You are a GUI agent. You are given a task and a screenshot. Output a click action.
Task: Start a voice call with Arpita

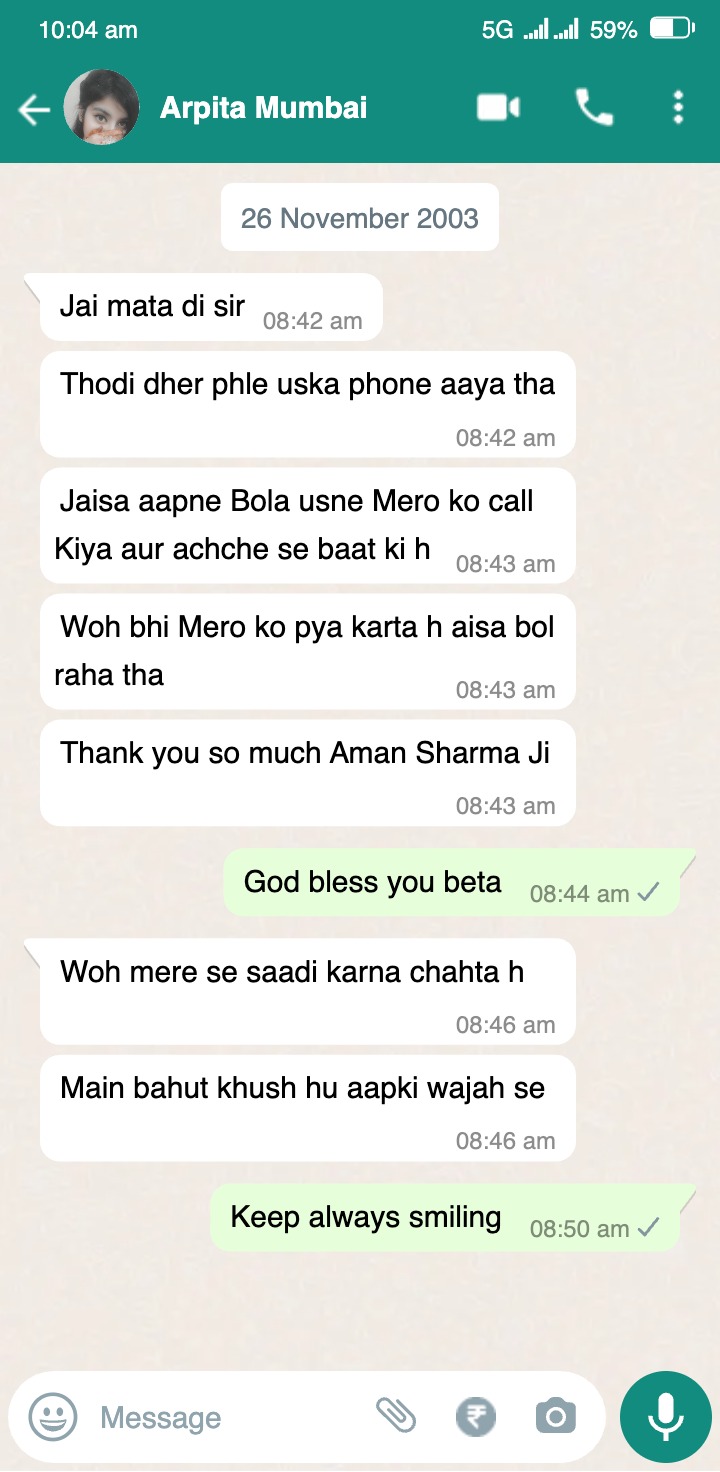click(594, 107)
